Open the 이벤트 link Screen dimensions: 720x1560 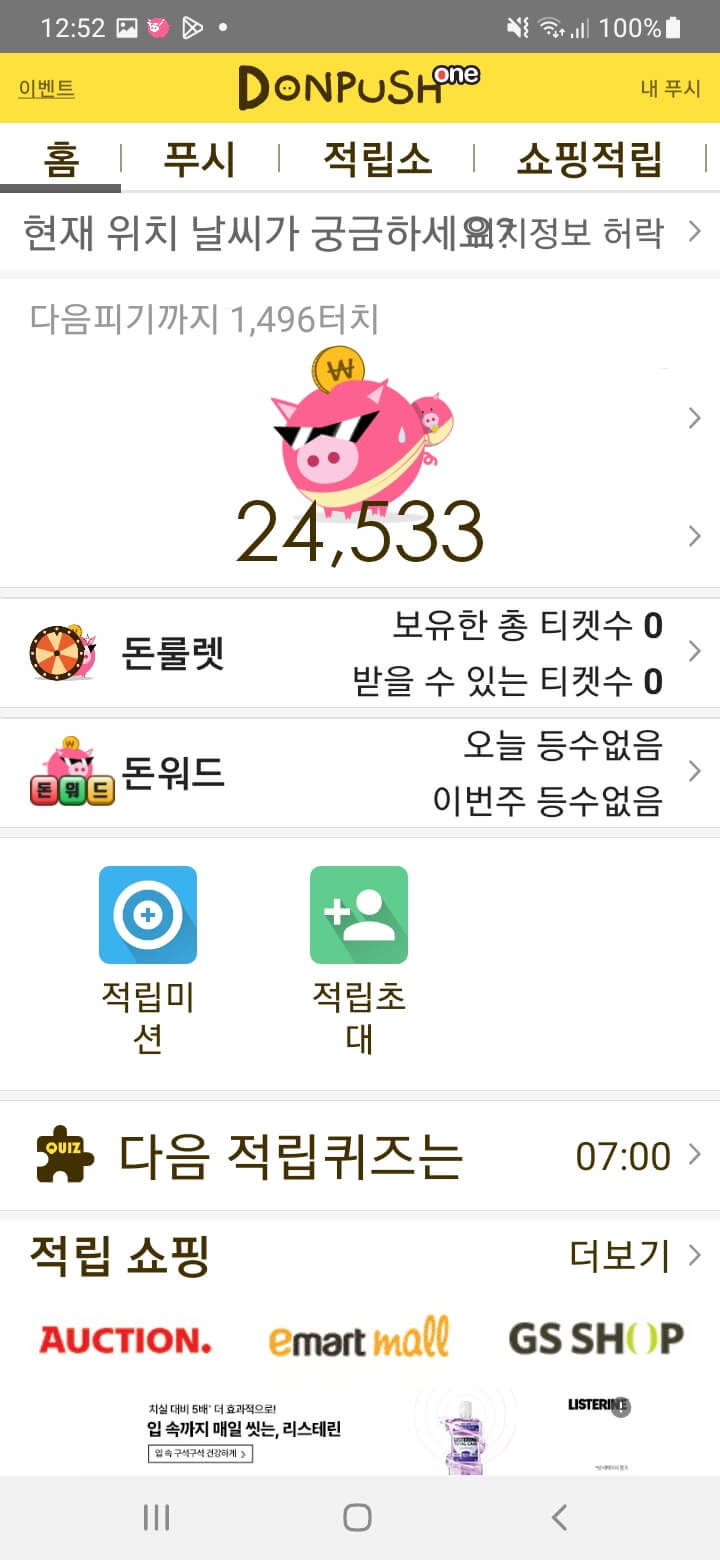(x=46, y=88)
